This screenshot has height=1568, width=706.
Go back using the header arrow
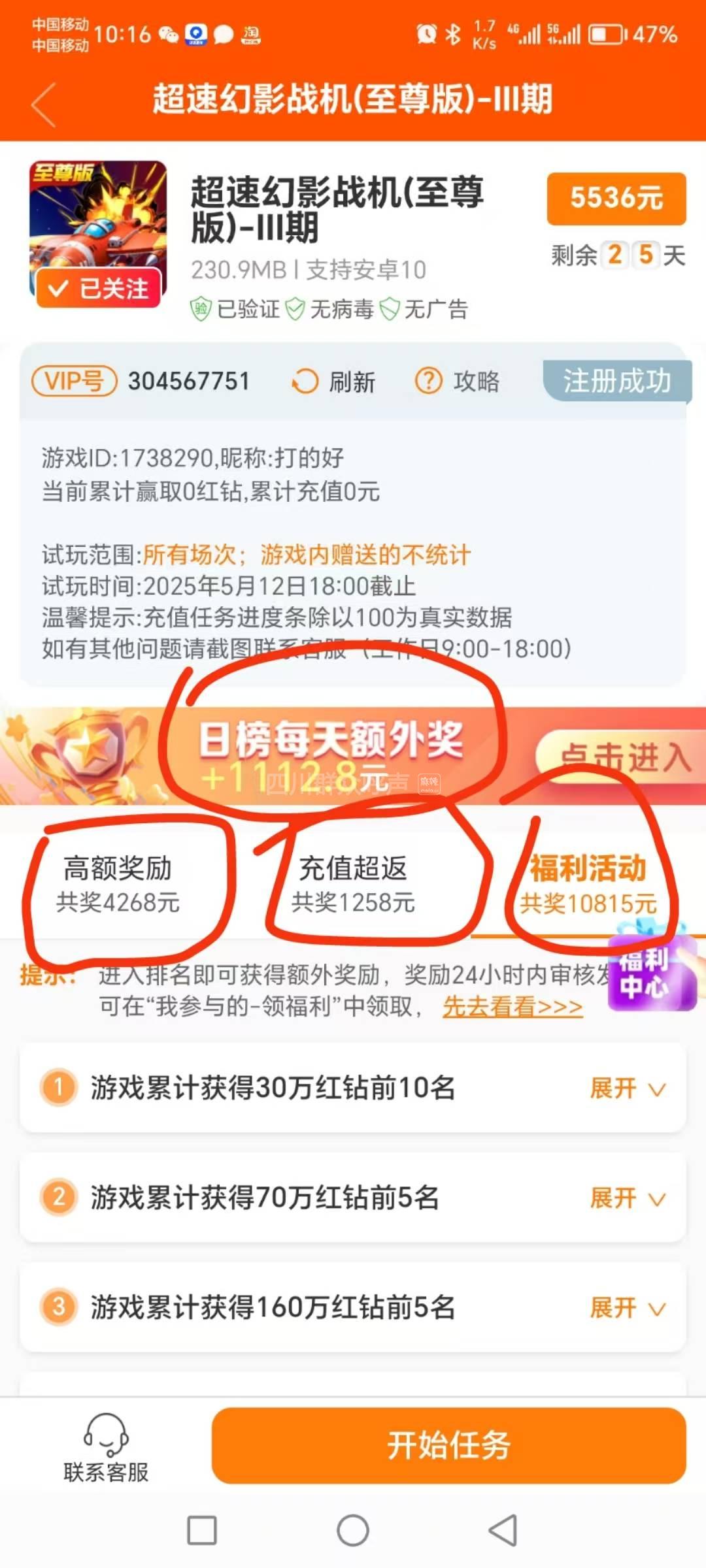44,105
